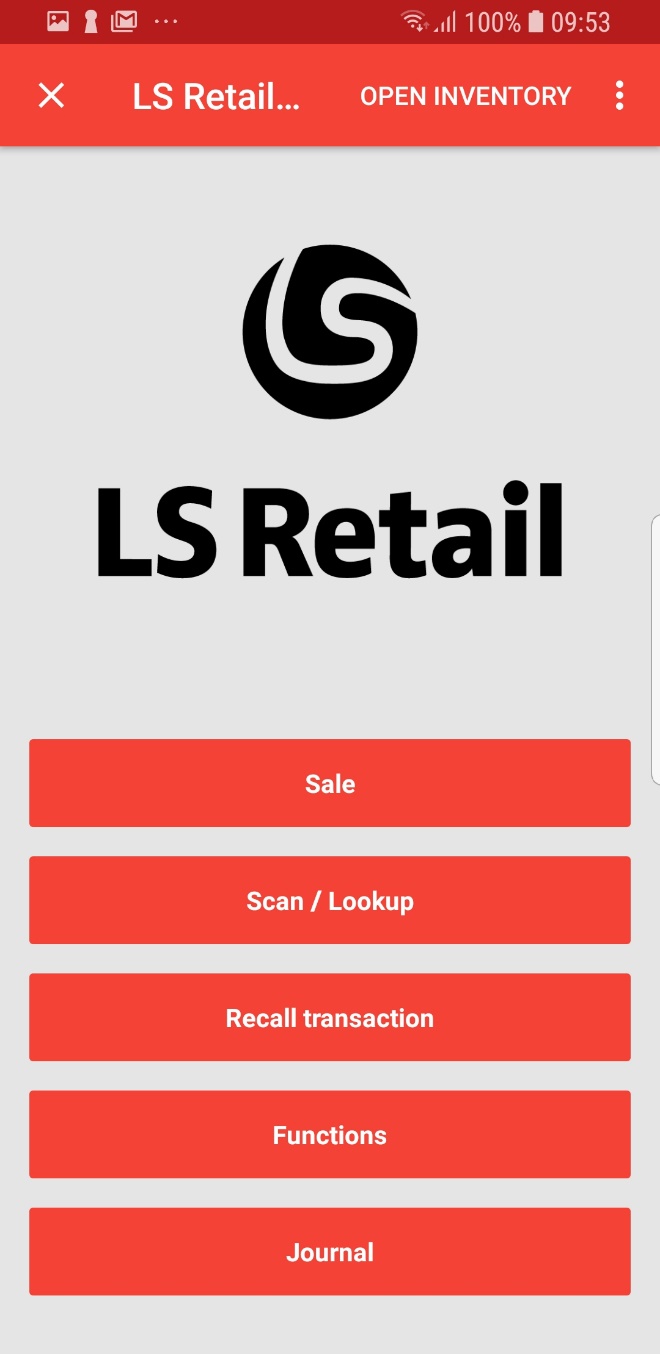Select Recall transaction

330,1017
